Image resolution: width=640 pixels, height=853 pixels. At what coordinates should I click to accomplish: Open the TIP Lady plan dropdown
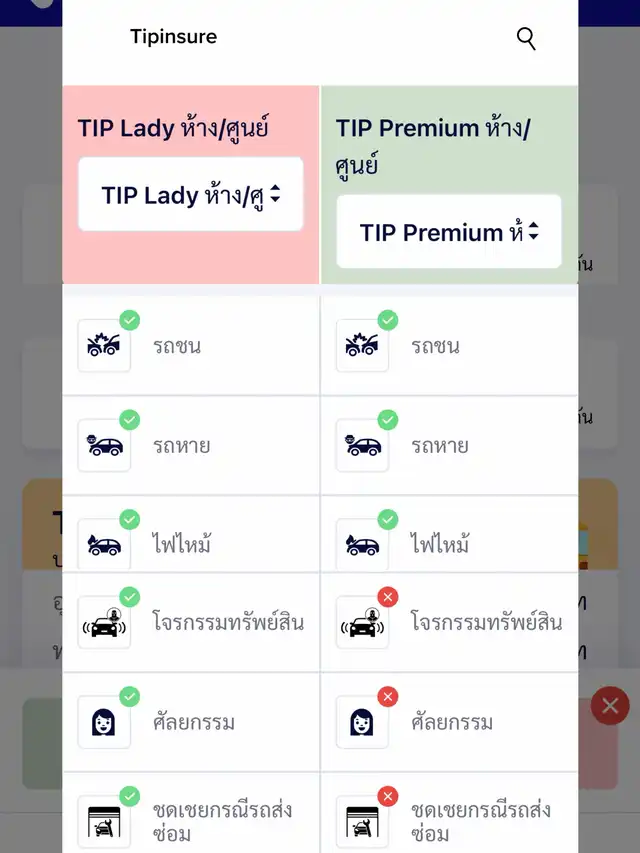(191, 195)
